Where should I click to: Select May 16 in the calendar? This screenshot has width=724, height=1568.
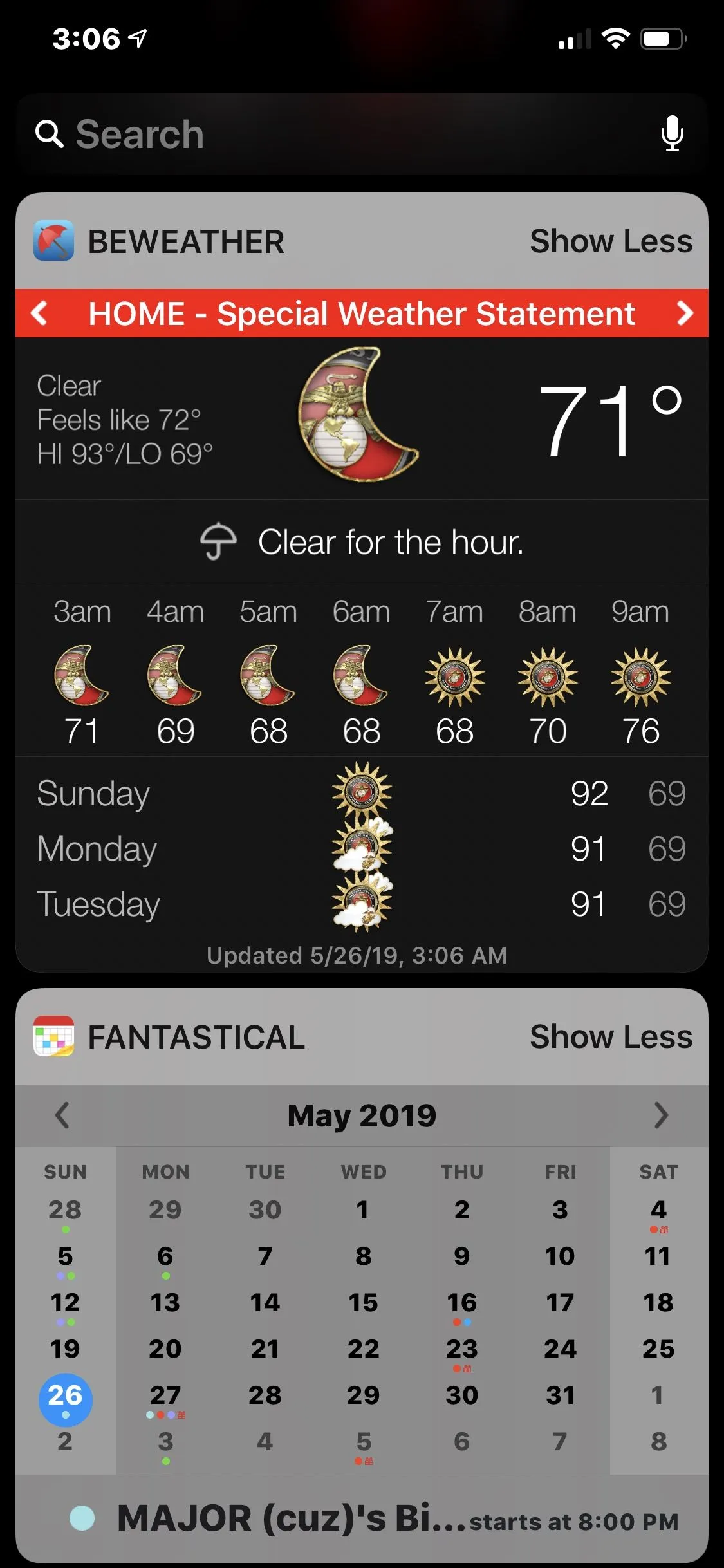pyautogui.click(x=461, y=1305)
